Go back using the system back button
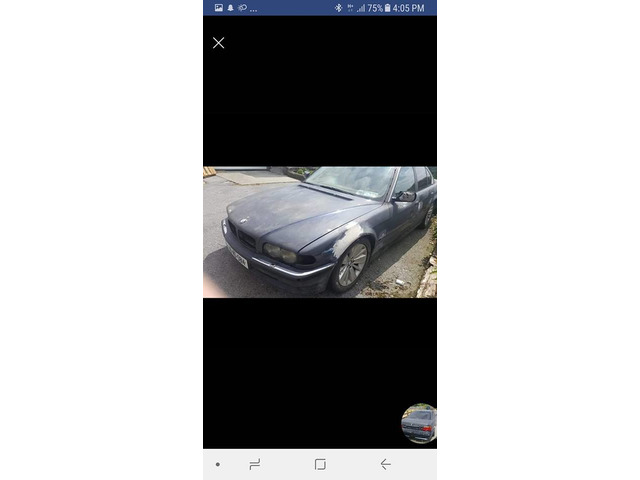 [x=385, y=464]
